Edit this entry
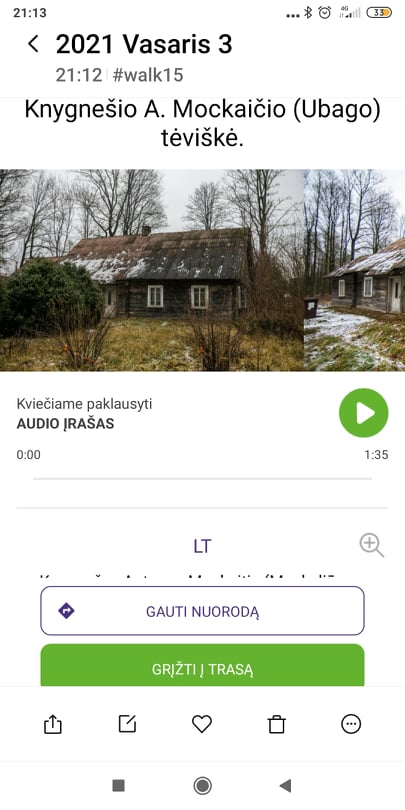Image resolution: width=405 pixels, height=810 pixels. (127, 724)
